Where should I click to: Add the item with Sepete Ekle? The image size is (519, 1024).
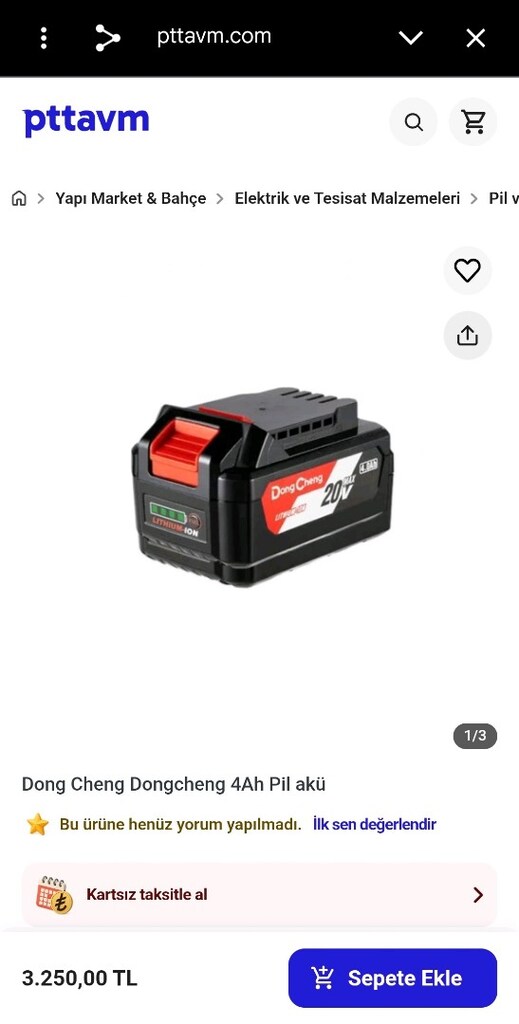392,978
